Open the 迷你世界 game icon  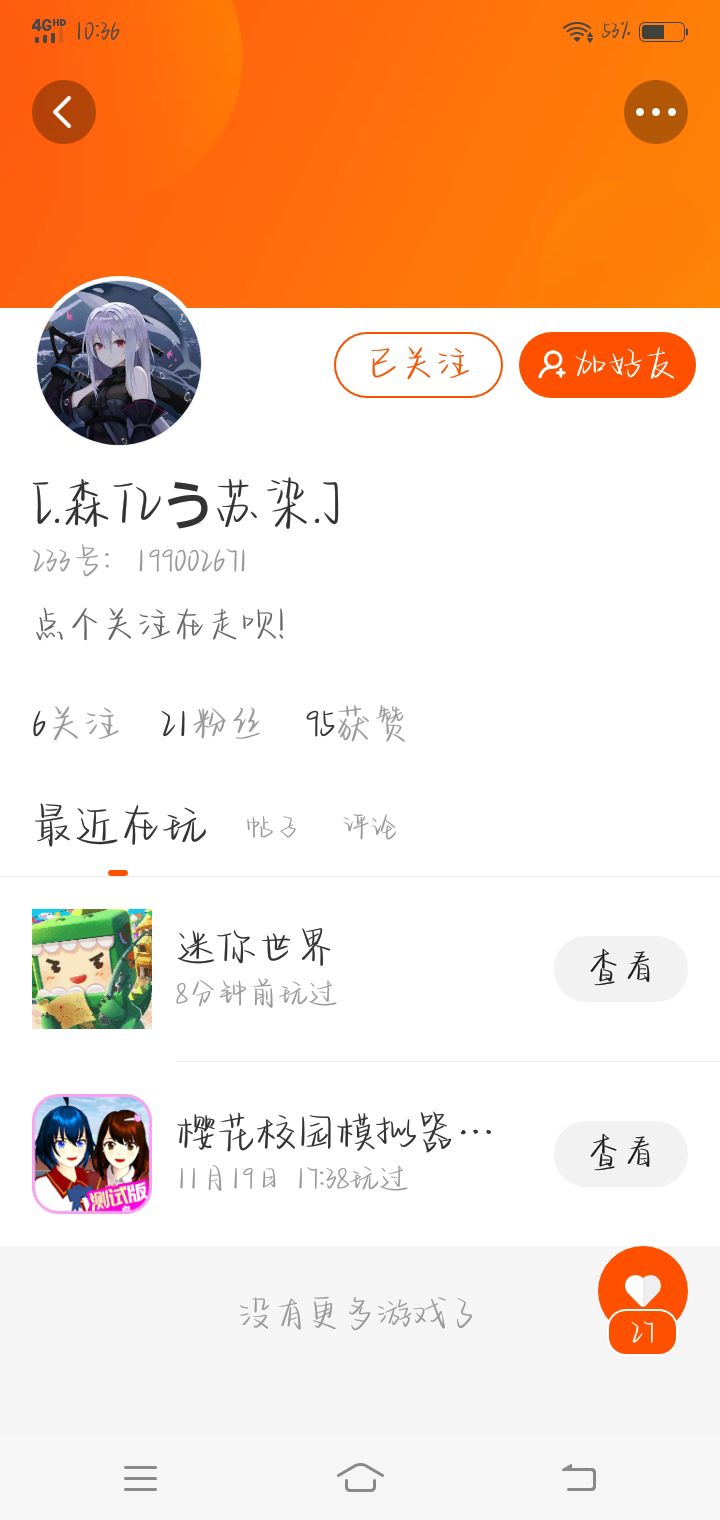[x=92, y=968]
